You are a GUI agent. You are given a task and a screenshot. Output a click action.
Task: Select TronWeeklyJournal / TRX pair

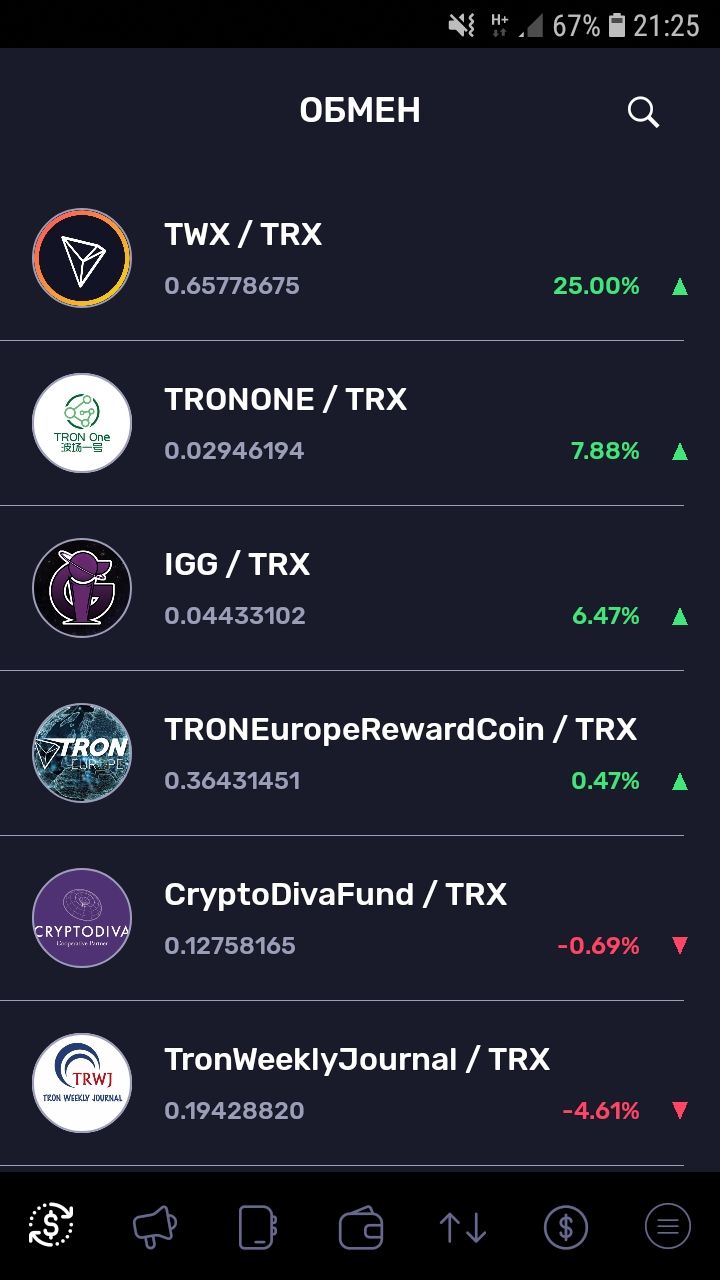pyautogui.click(x=360, y=1083)
